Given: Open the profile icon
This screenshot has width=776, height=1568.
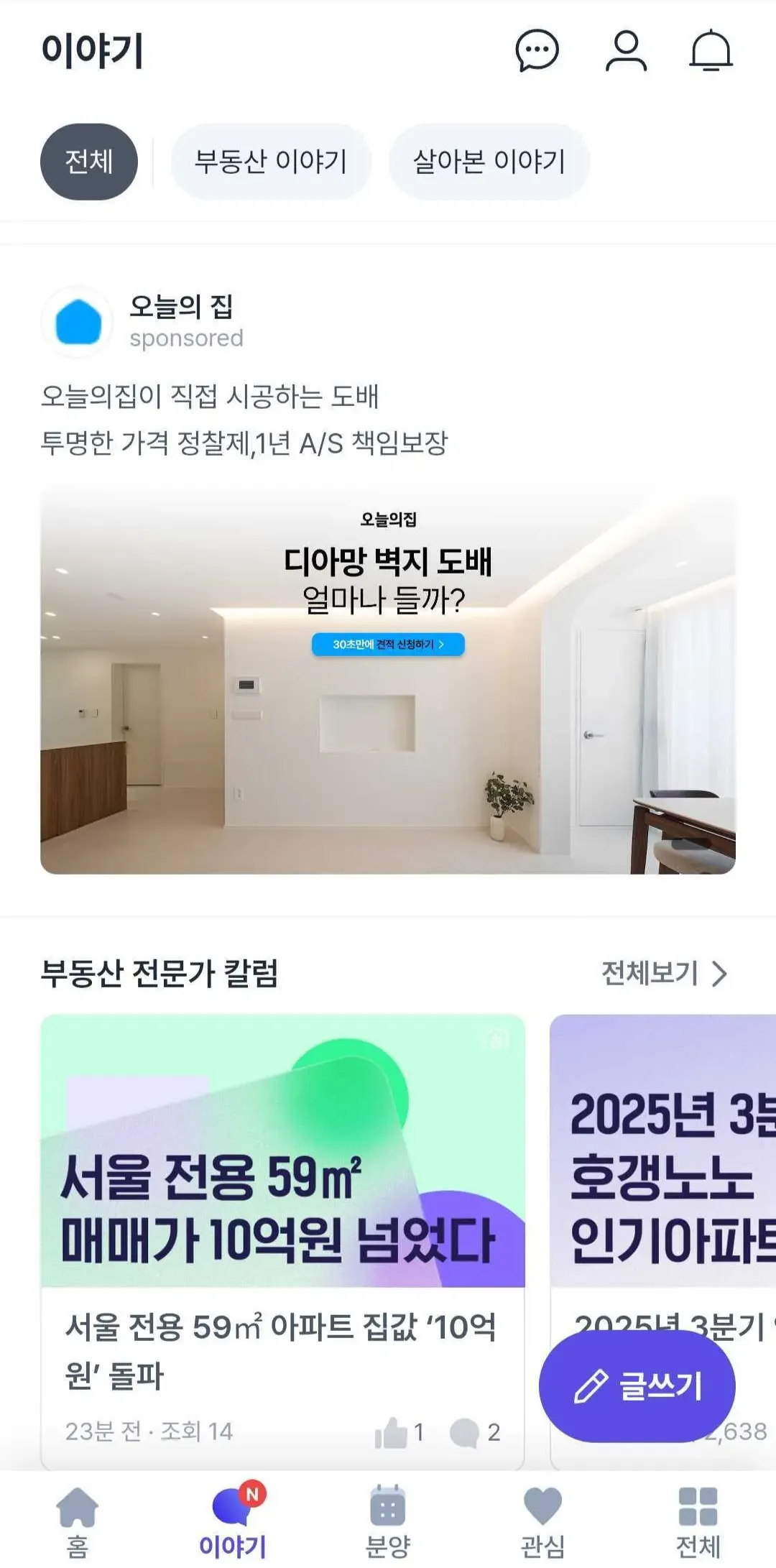Looking at the screenshot, I should 626,51.
